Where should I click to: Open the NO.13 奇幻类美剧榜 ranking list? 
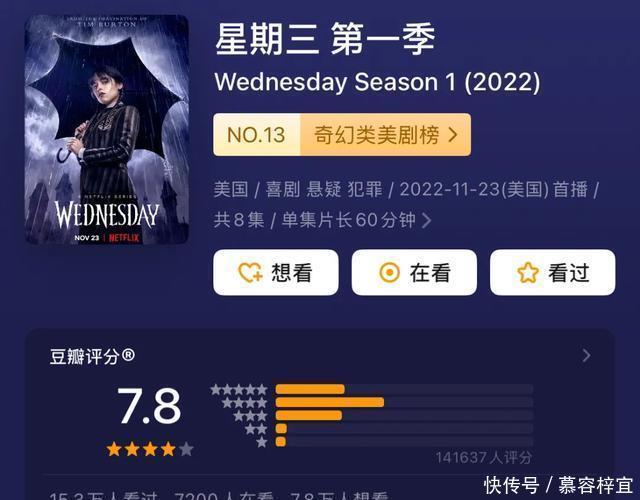point(342,135)
